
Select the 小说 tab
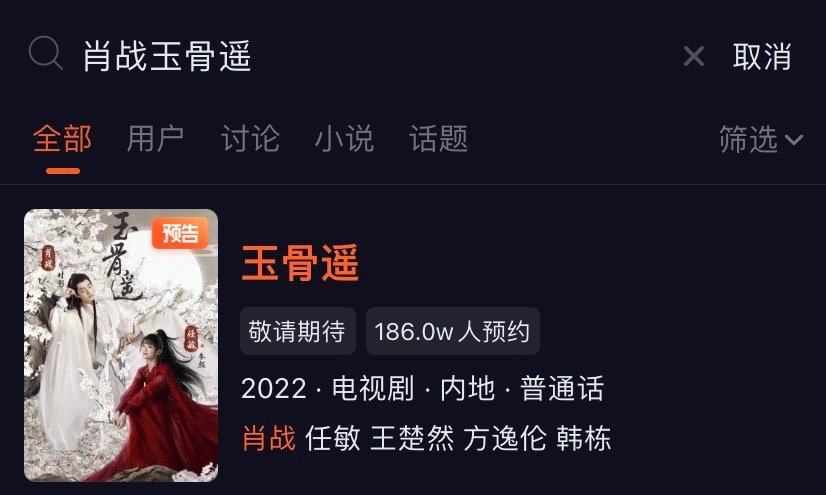344,139
